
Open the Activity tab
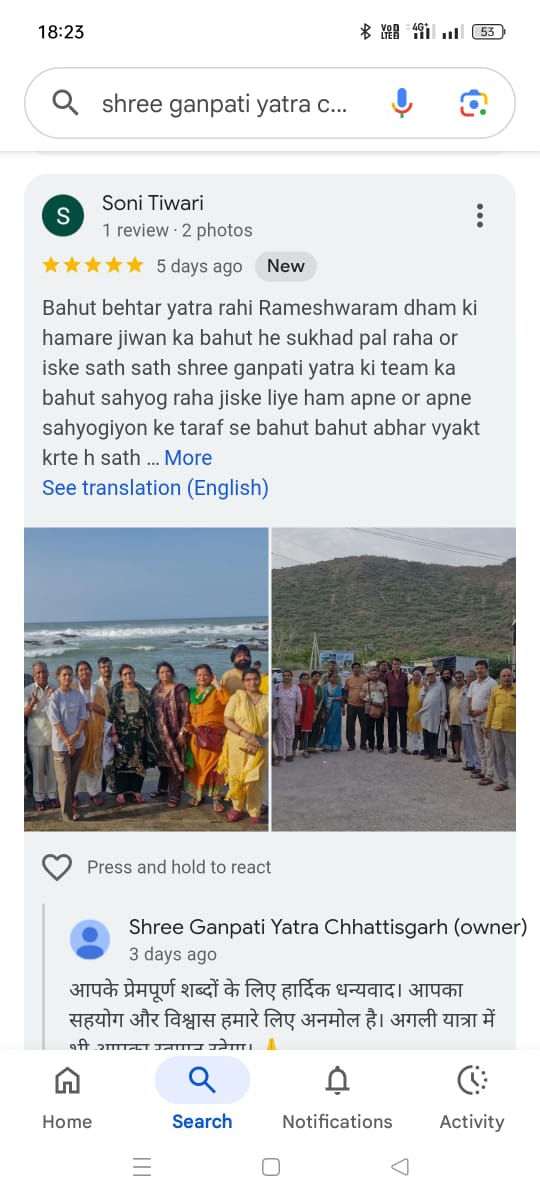(472, 1097)
